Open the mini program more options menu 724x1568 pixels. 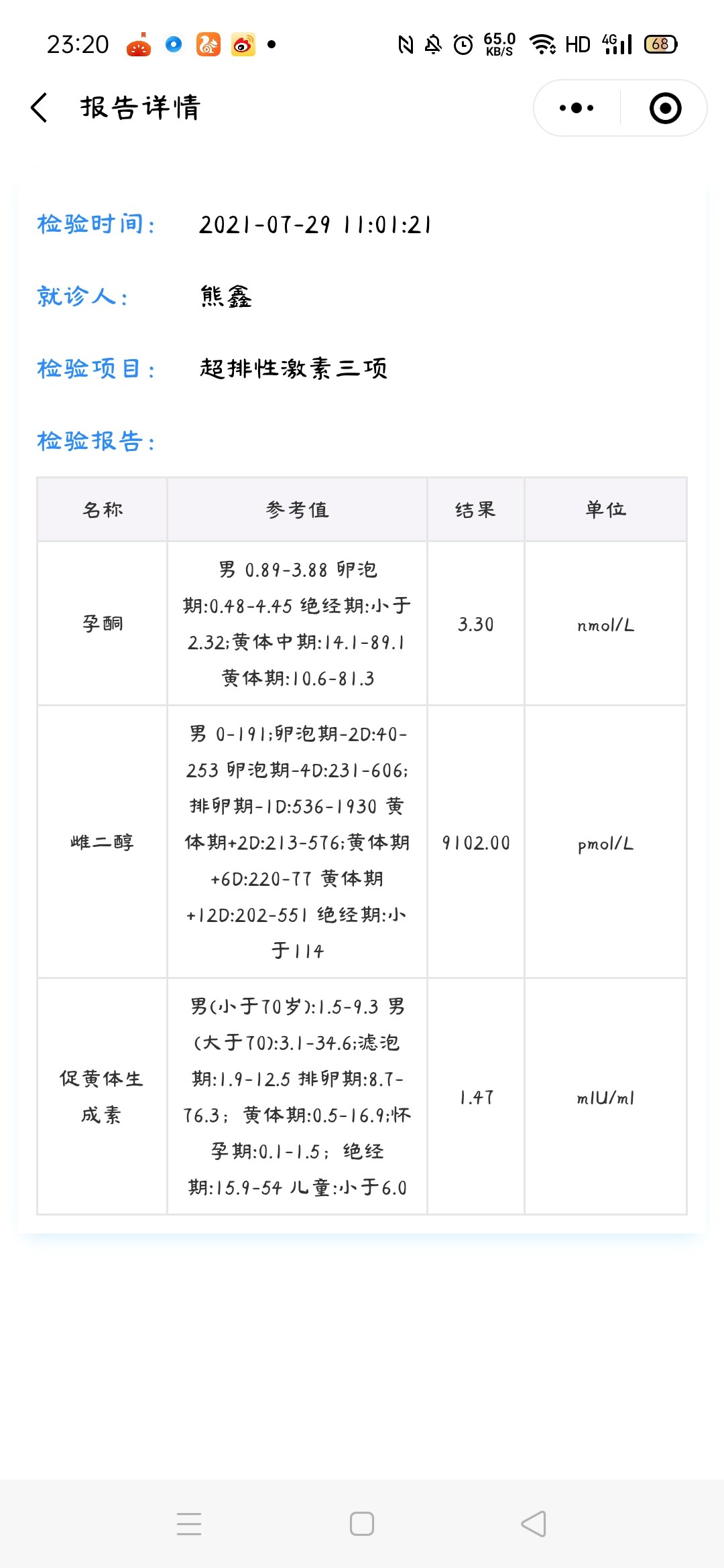pos(577,108)
